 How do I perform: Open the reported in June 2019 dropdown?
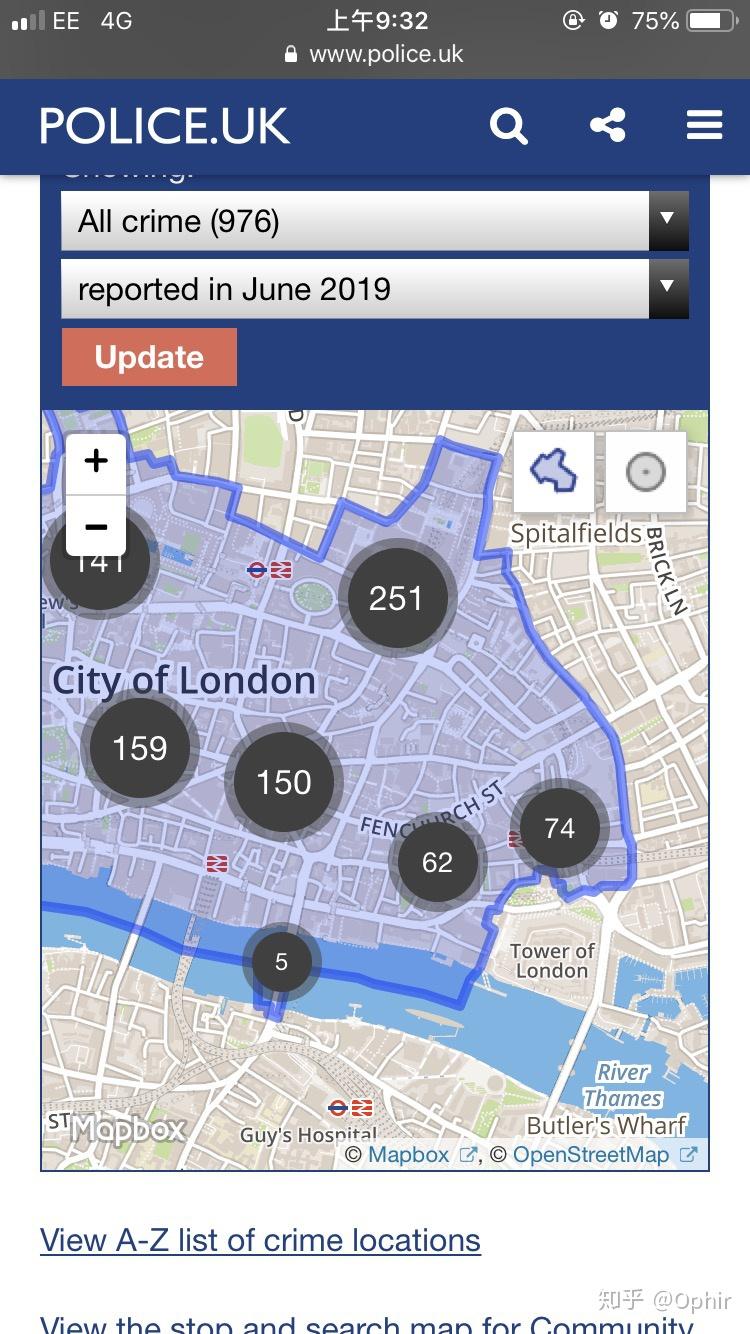click(374, 290)
